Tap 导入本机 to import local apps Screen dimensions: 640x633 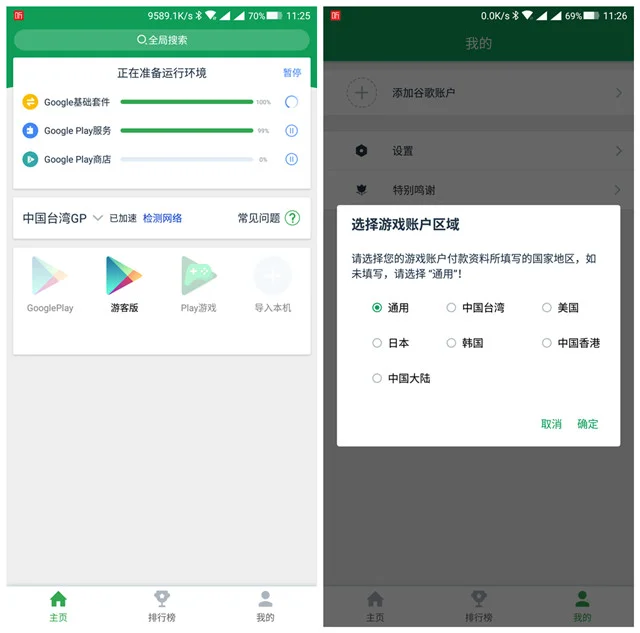click(x=272, y=281)
